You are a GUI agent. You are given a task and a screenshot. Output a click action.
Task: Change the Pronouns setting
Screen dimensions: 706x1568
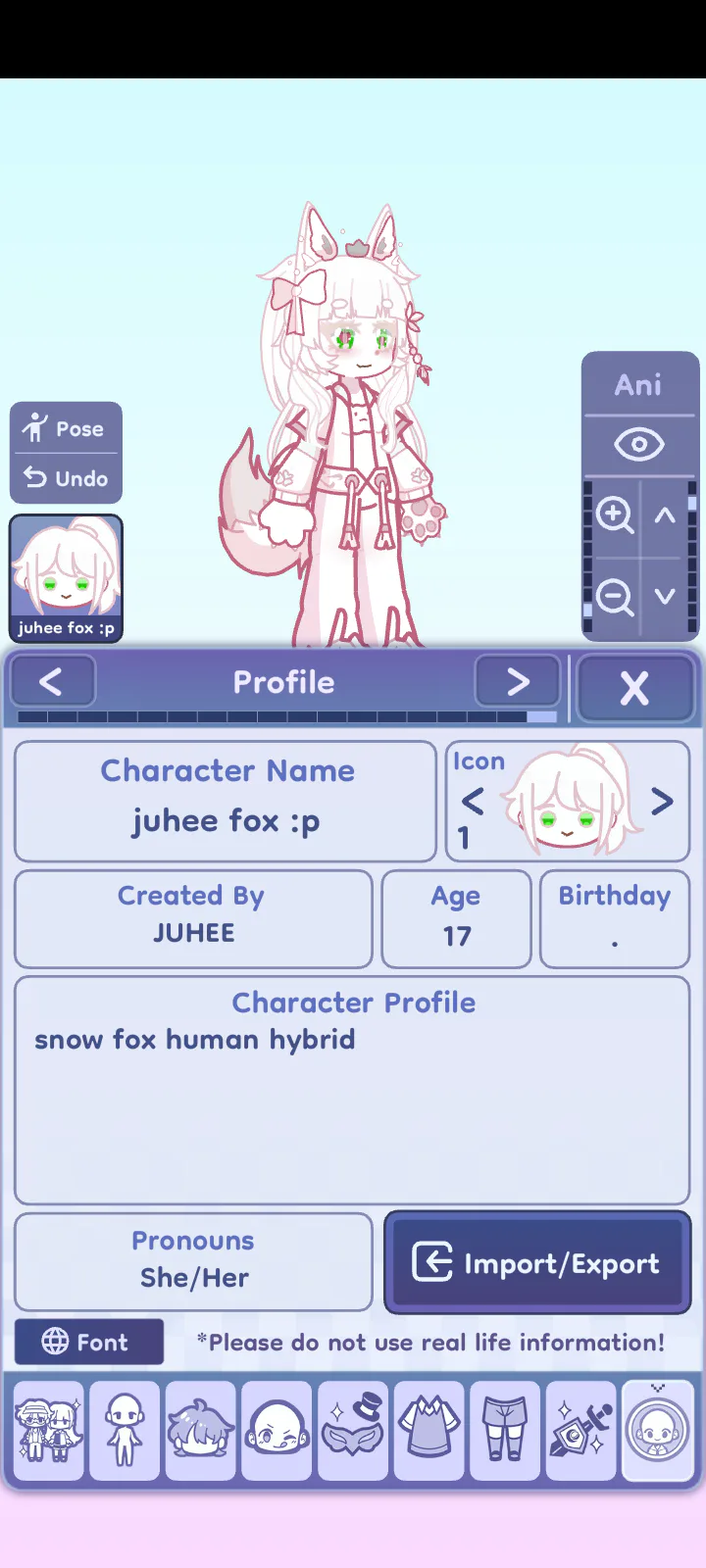tap(193, 1262)
